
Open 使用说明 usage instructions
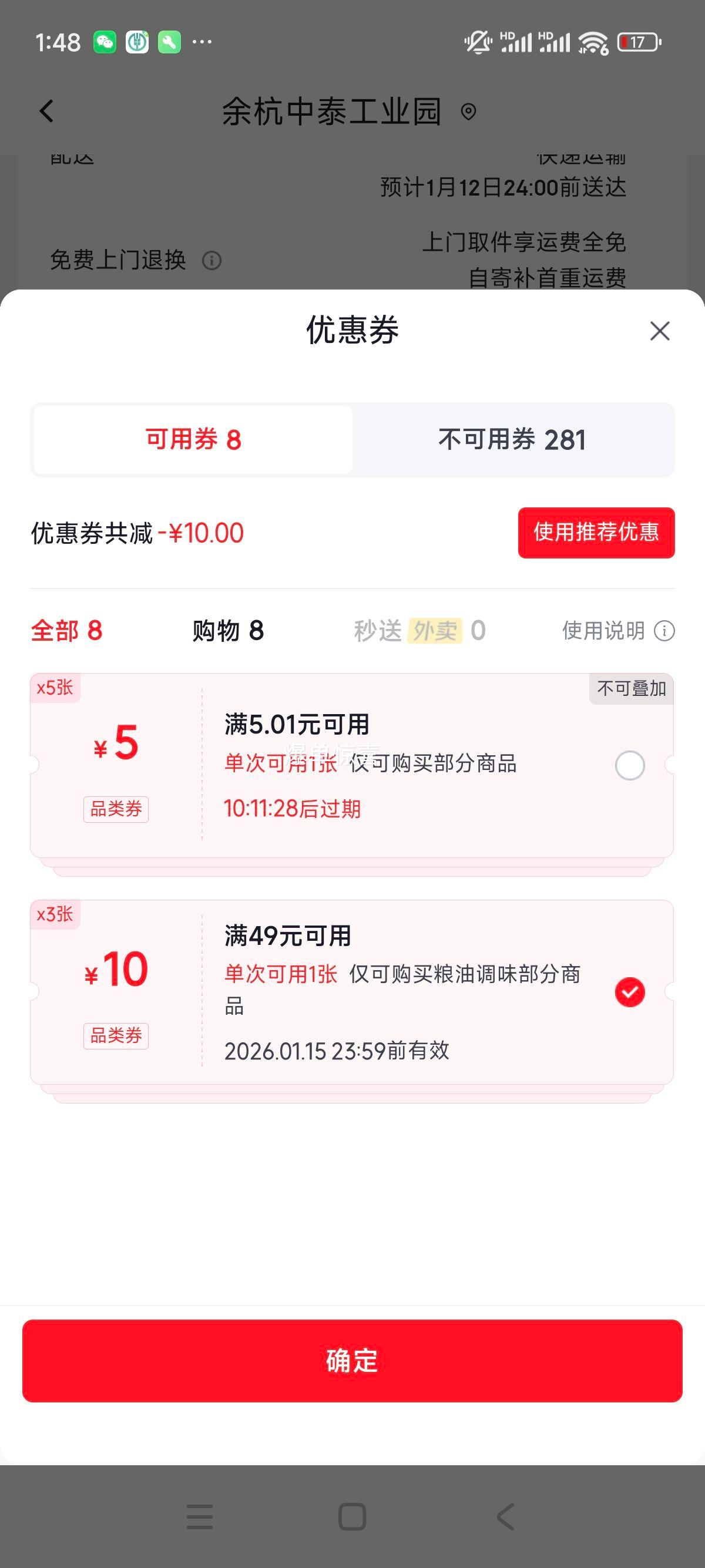point(618,631)
